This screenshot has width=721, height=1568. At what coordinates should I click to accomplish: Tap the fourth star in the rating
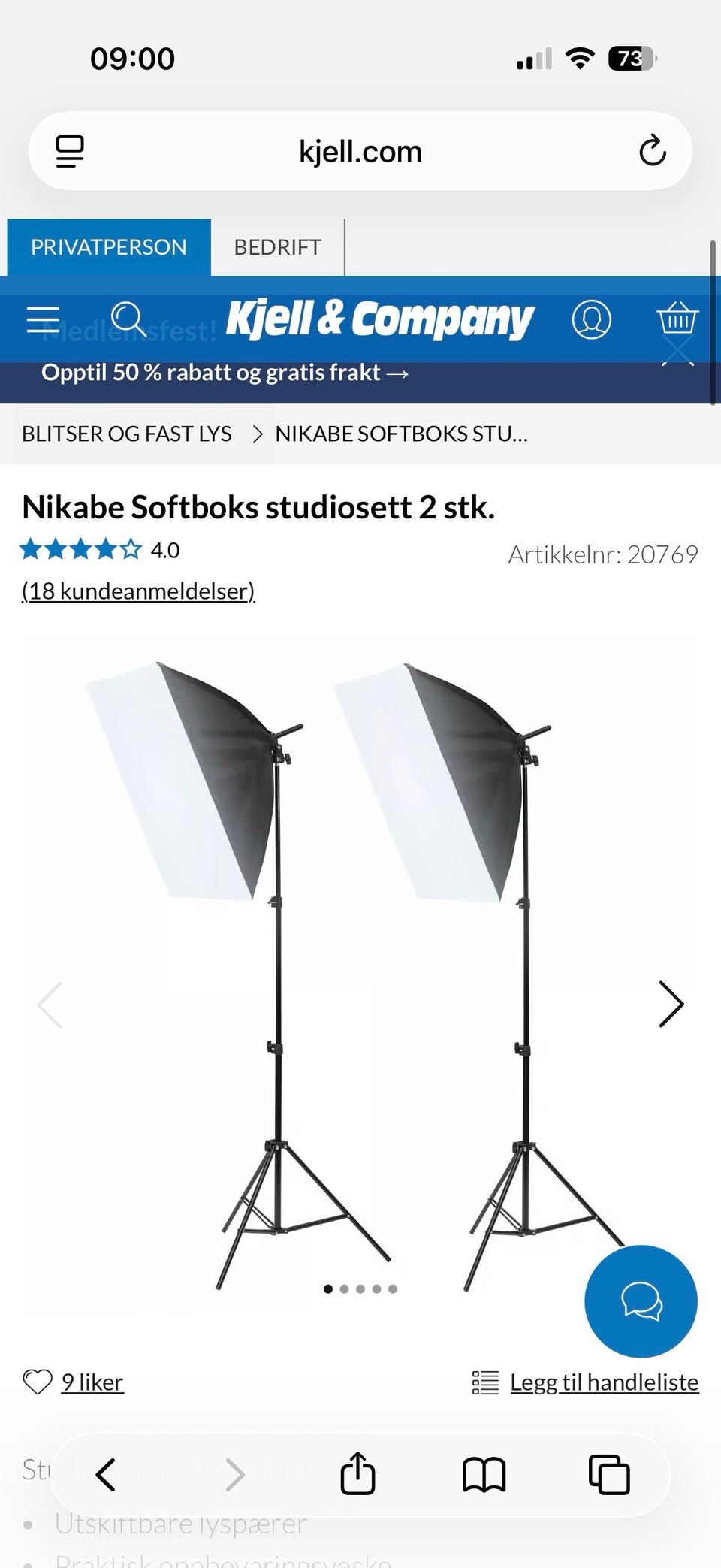tap(104, 549)
